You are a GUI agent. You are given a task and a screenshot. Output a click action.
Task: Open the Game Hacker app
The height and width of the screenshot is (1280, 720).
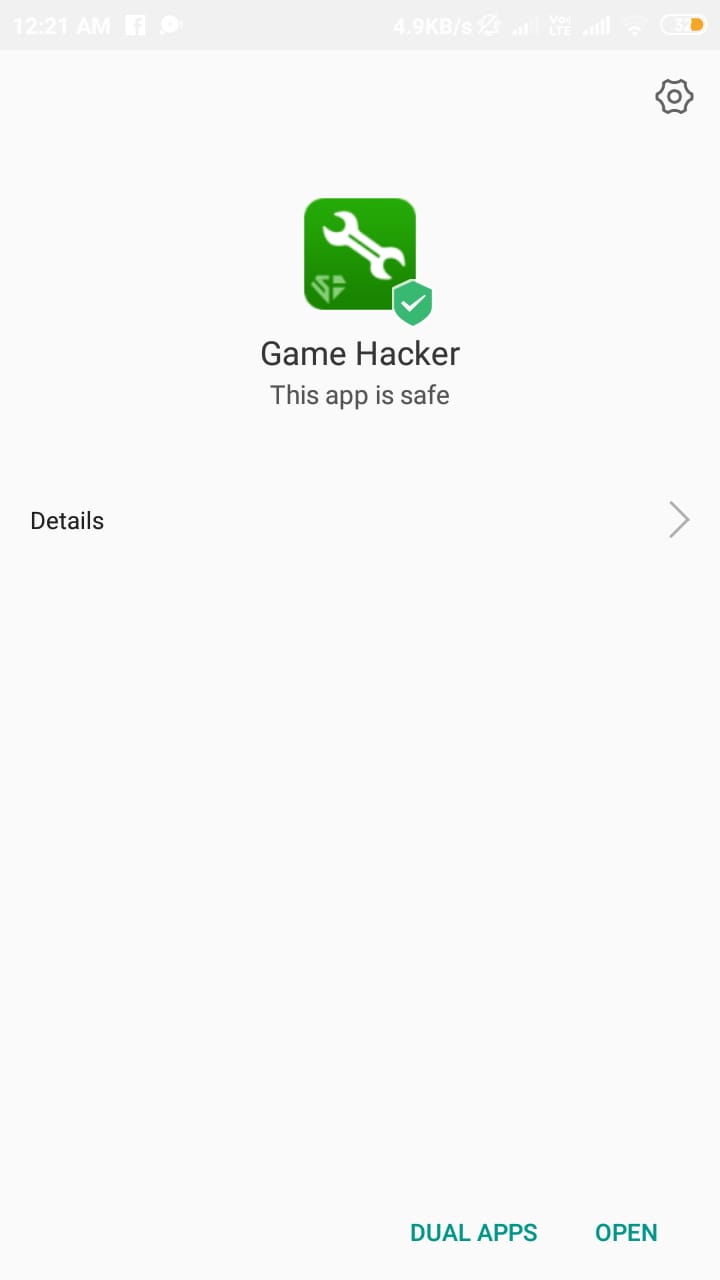(626, 1233)
